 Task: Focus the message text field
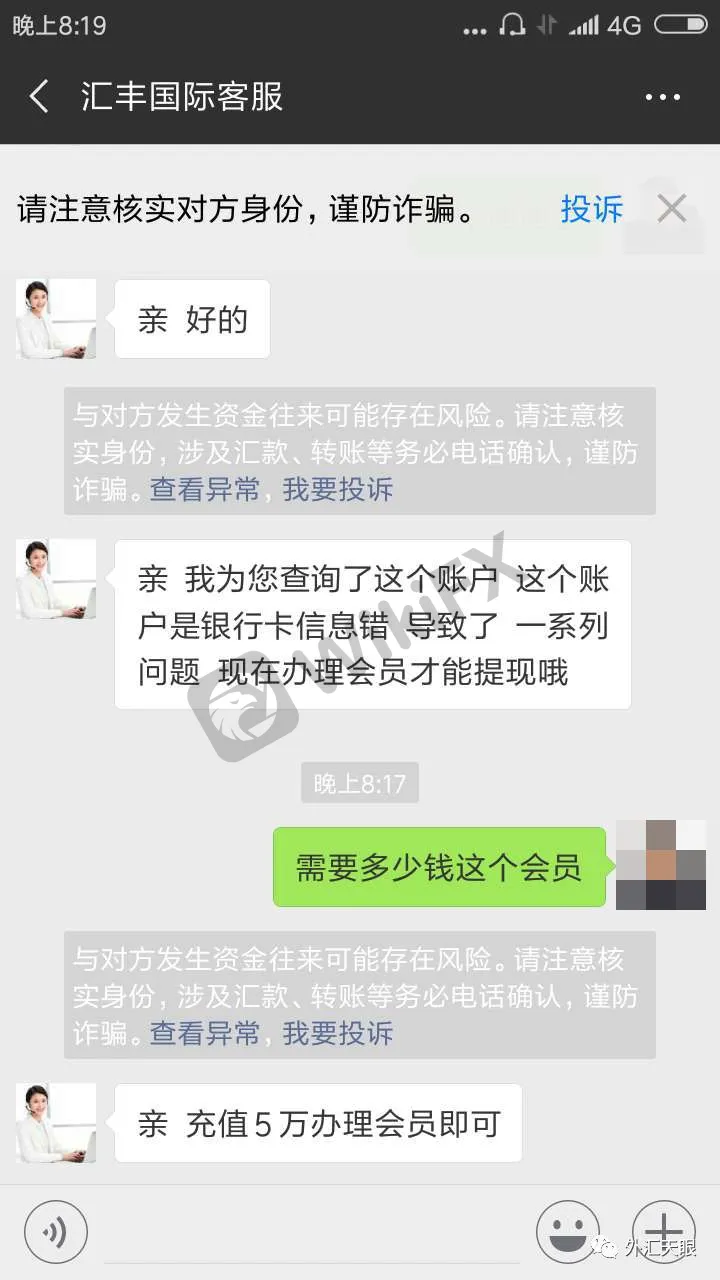[x=310, y=1232]
